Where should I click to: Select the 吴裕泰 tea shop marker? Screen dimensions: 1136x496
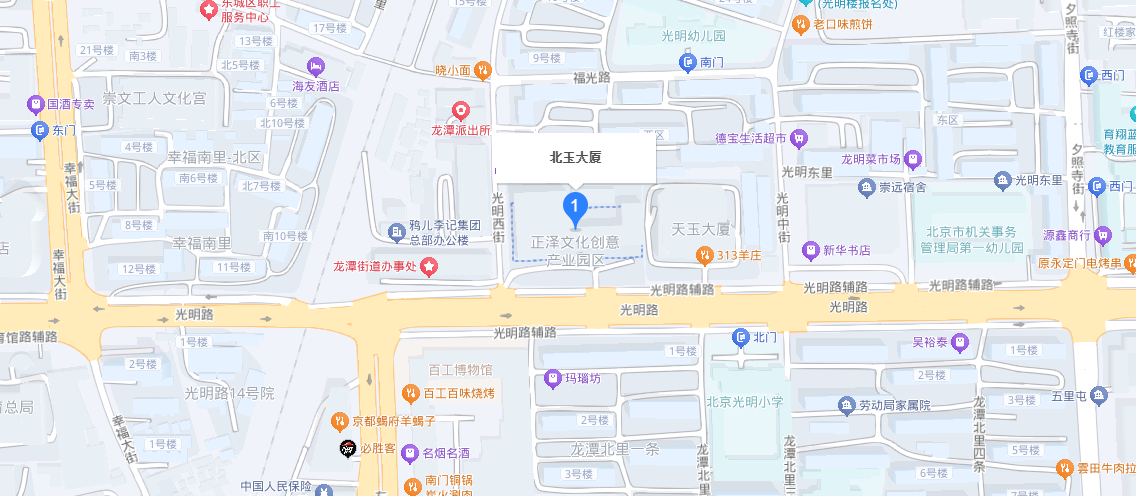click(958, 342)
